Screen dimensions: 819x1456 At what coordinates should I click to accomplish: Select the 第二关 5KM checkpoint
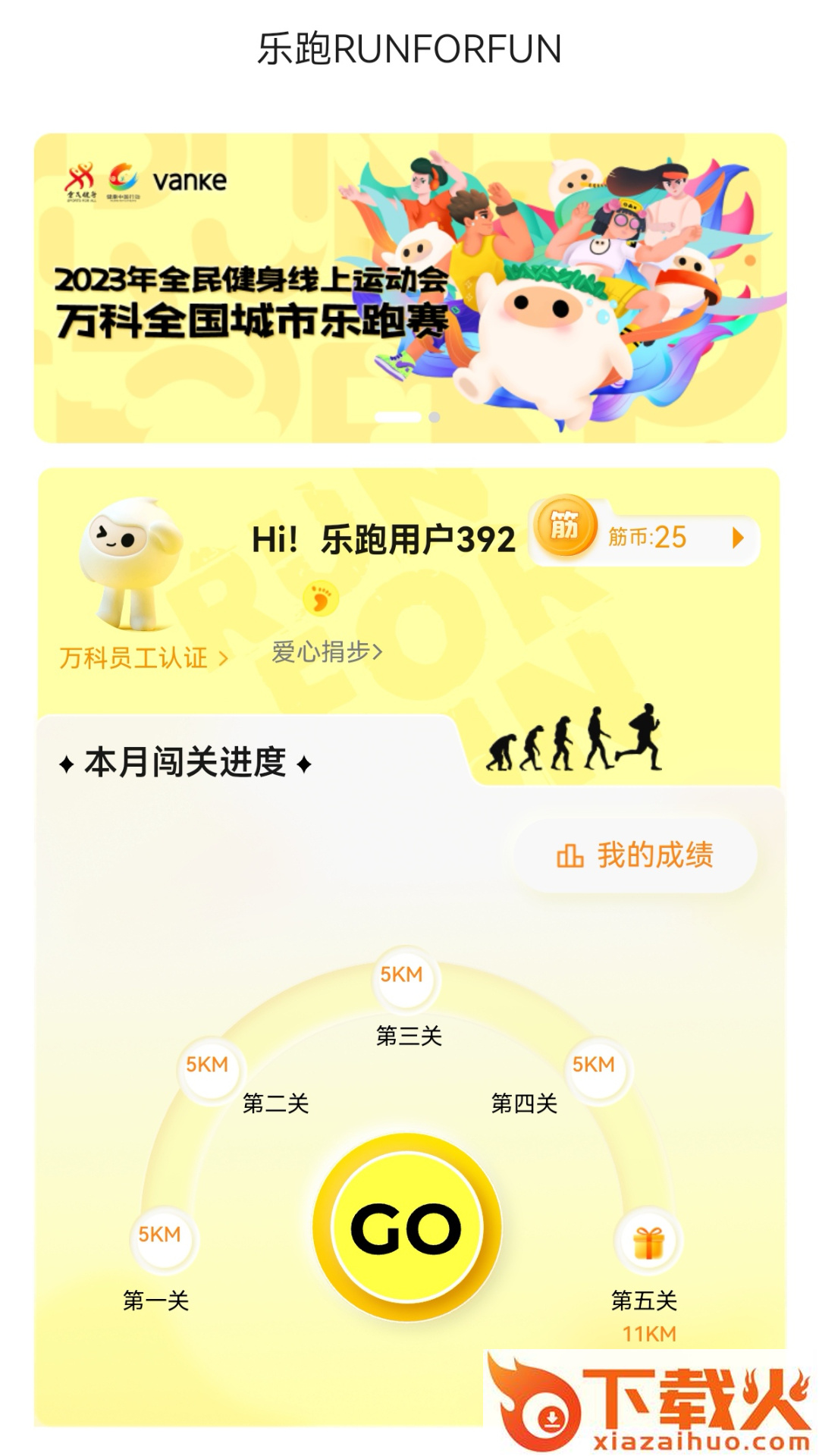point(208,1065)
